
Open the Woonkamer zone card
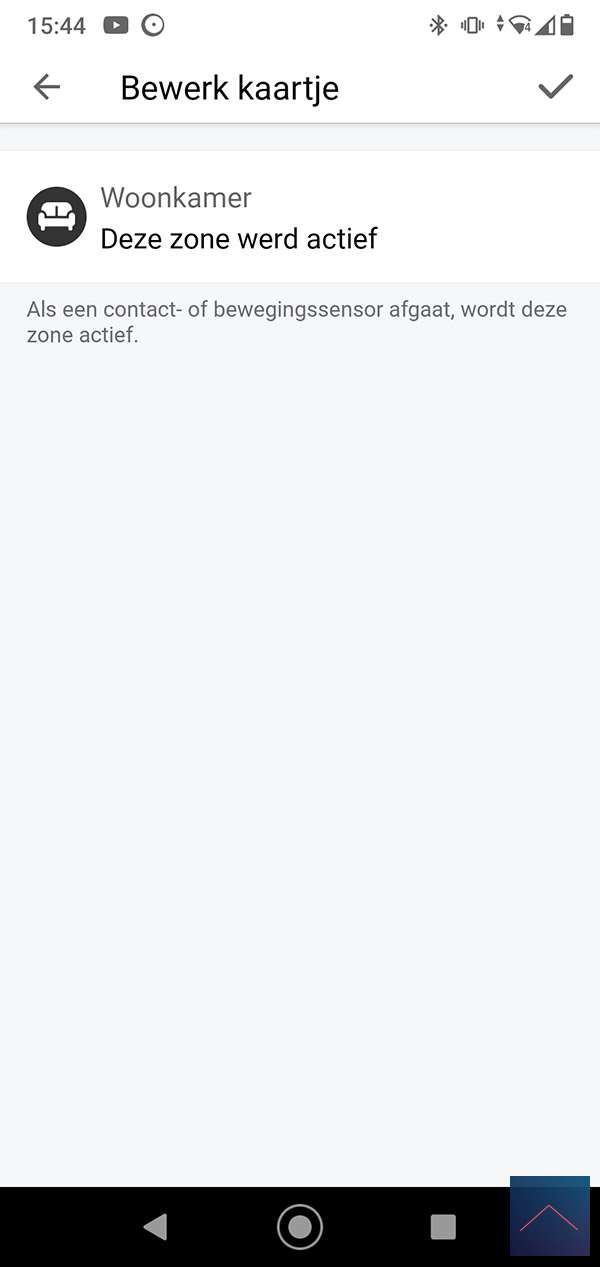(300, 217)
